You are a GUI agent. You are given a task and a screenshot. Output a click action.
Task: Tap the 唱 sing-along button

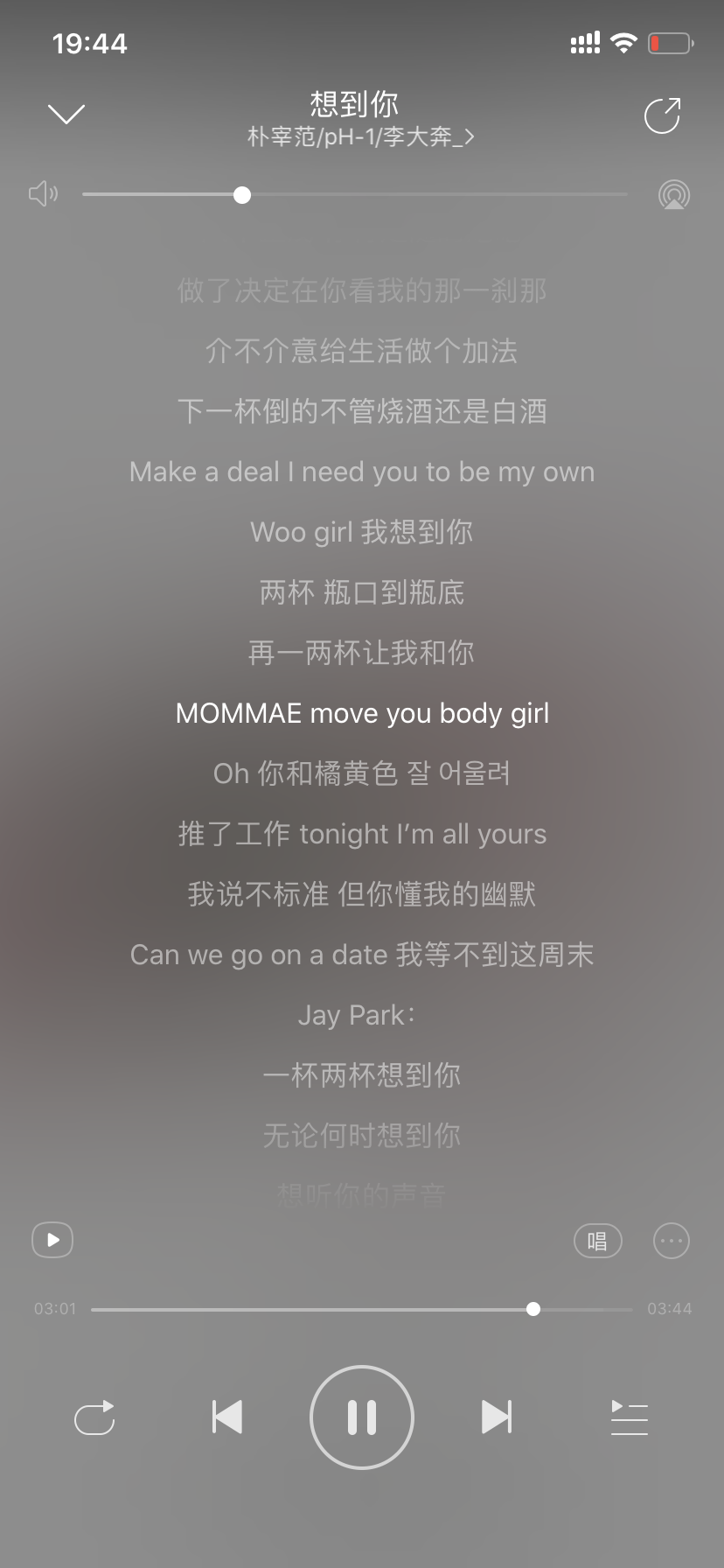(597, 1241)
